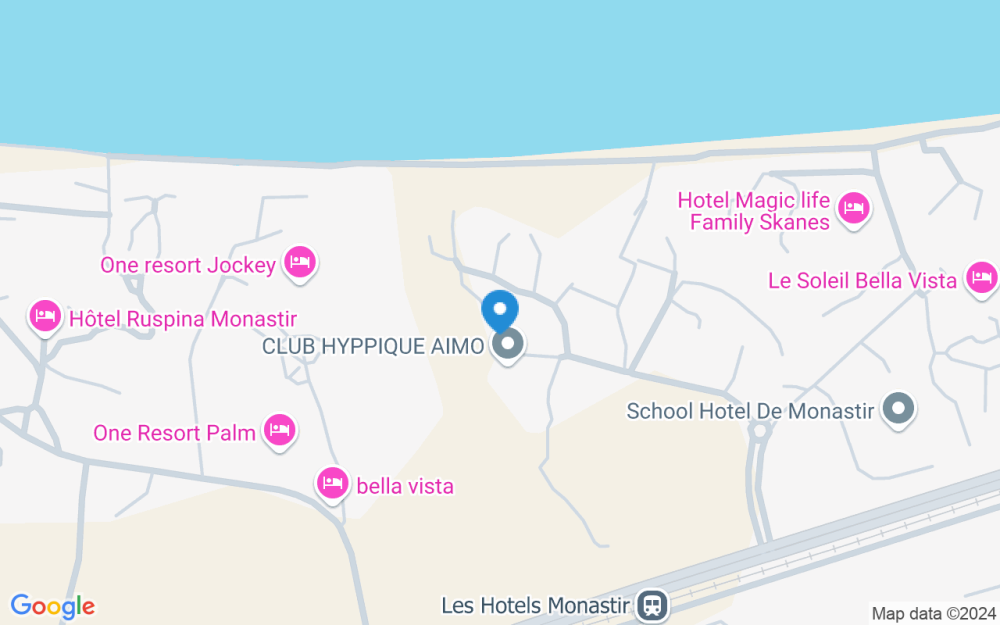1000x625 pixels.
Task: Open the Google logo link
Action: coord(53,606)
